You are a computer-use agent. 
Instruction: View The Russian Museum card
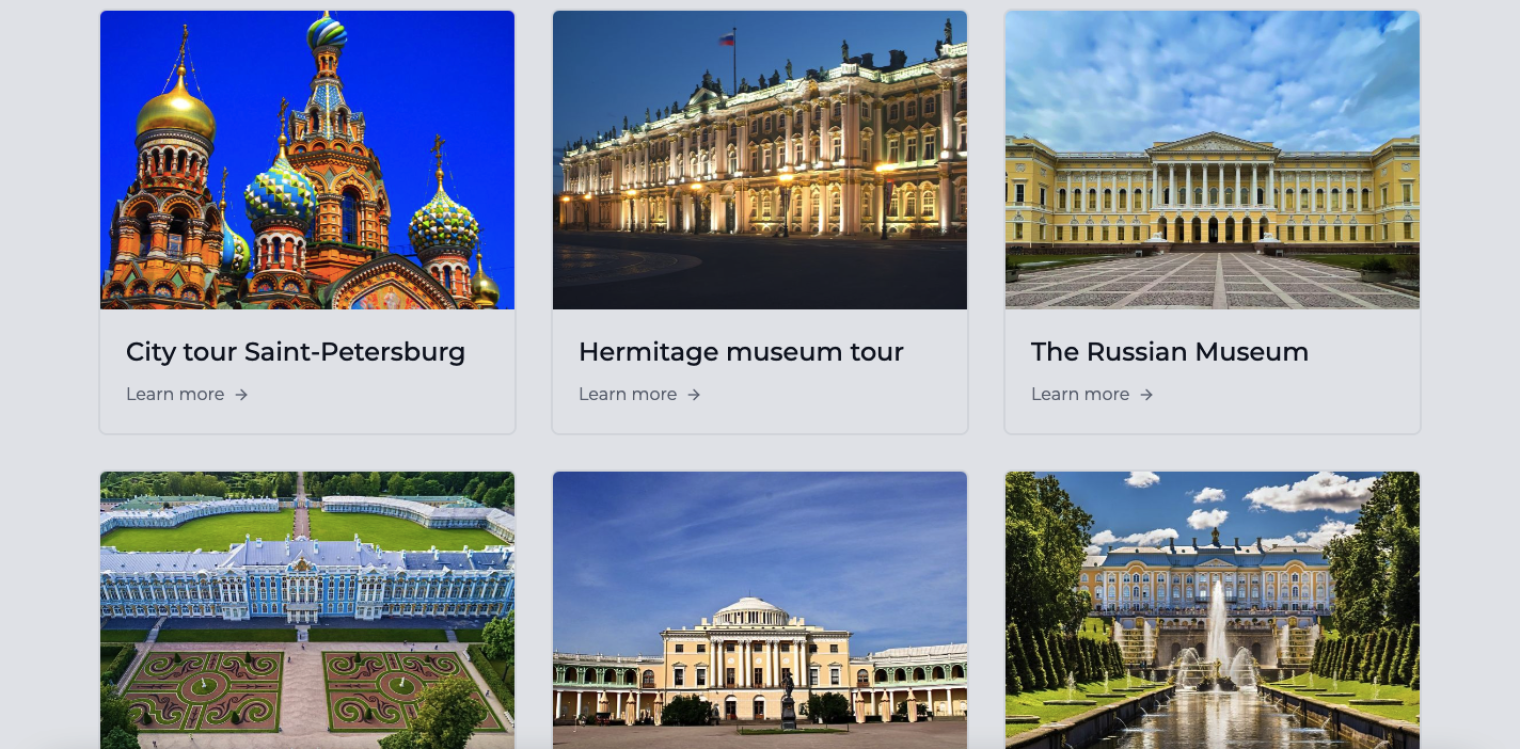tap(1169, 352)
